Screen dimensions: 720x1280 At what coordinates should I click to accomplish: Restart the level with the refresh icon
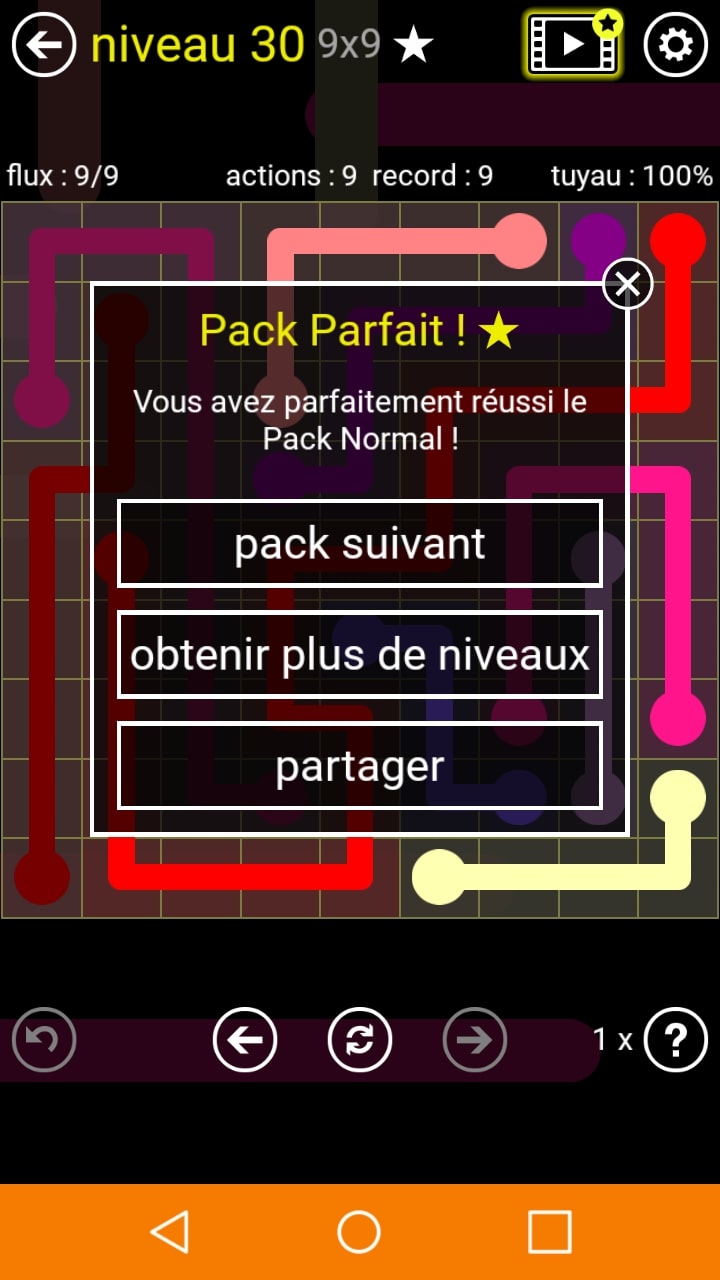(x=360, y=1040)
